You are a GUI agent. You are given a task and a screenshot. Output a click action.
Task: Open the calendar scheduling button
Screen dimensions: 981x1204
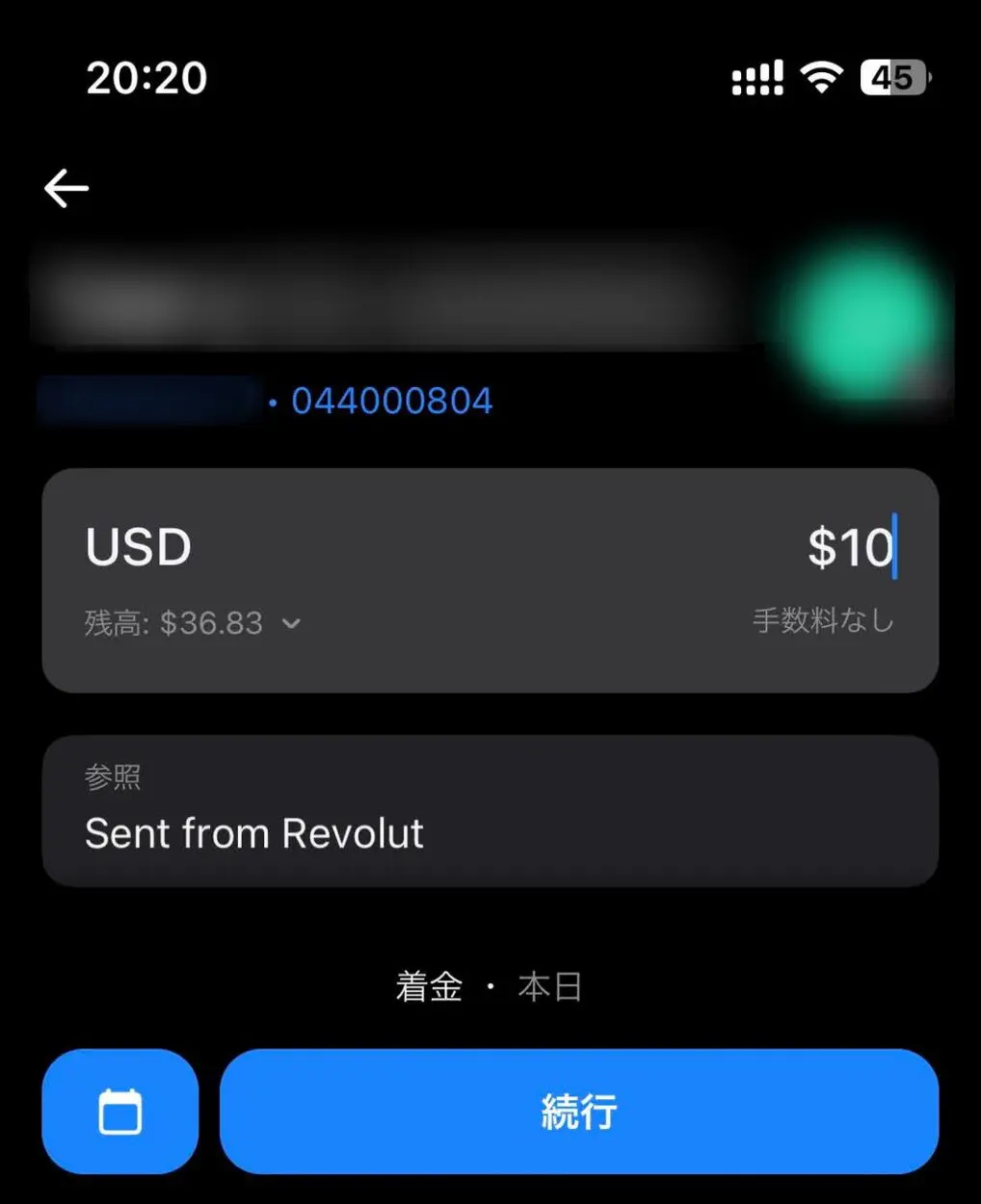point(120,1112)
